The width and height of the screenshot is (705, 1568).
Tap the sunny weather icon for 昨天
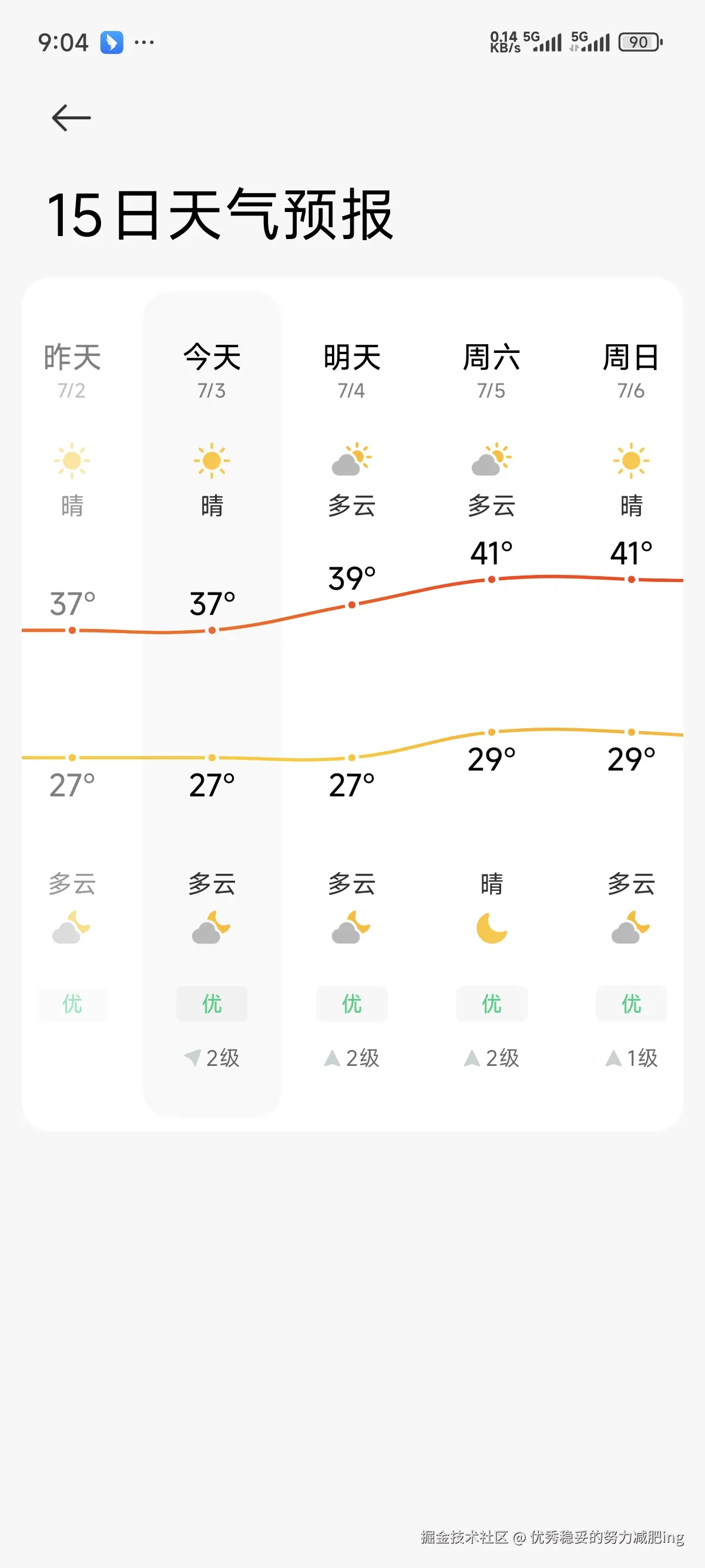coord(72,461)
